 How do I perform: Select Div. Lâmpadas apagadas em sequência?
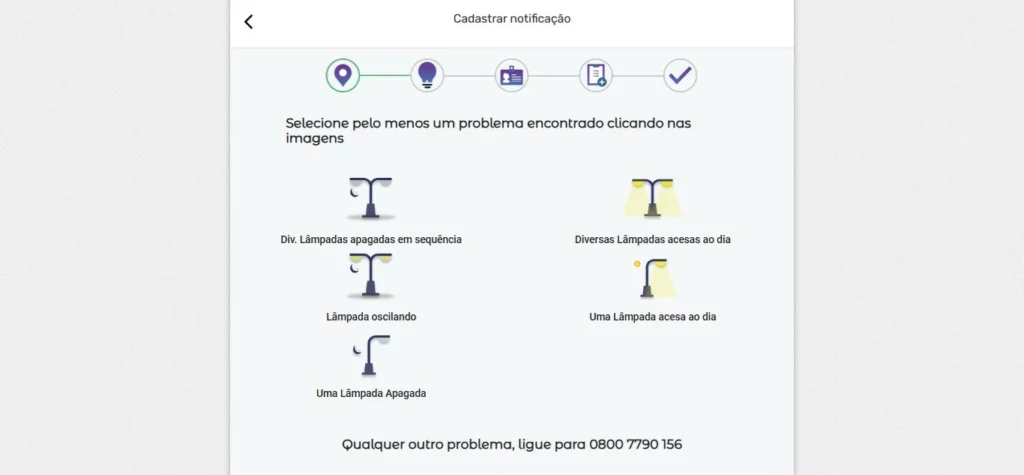371,199
